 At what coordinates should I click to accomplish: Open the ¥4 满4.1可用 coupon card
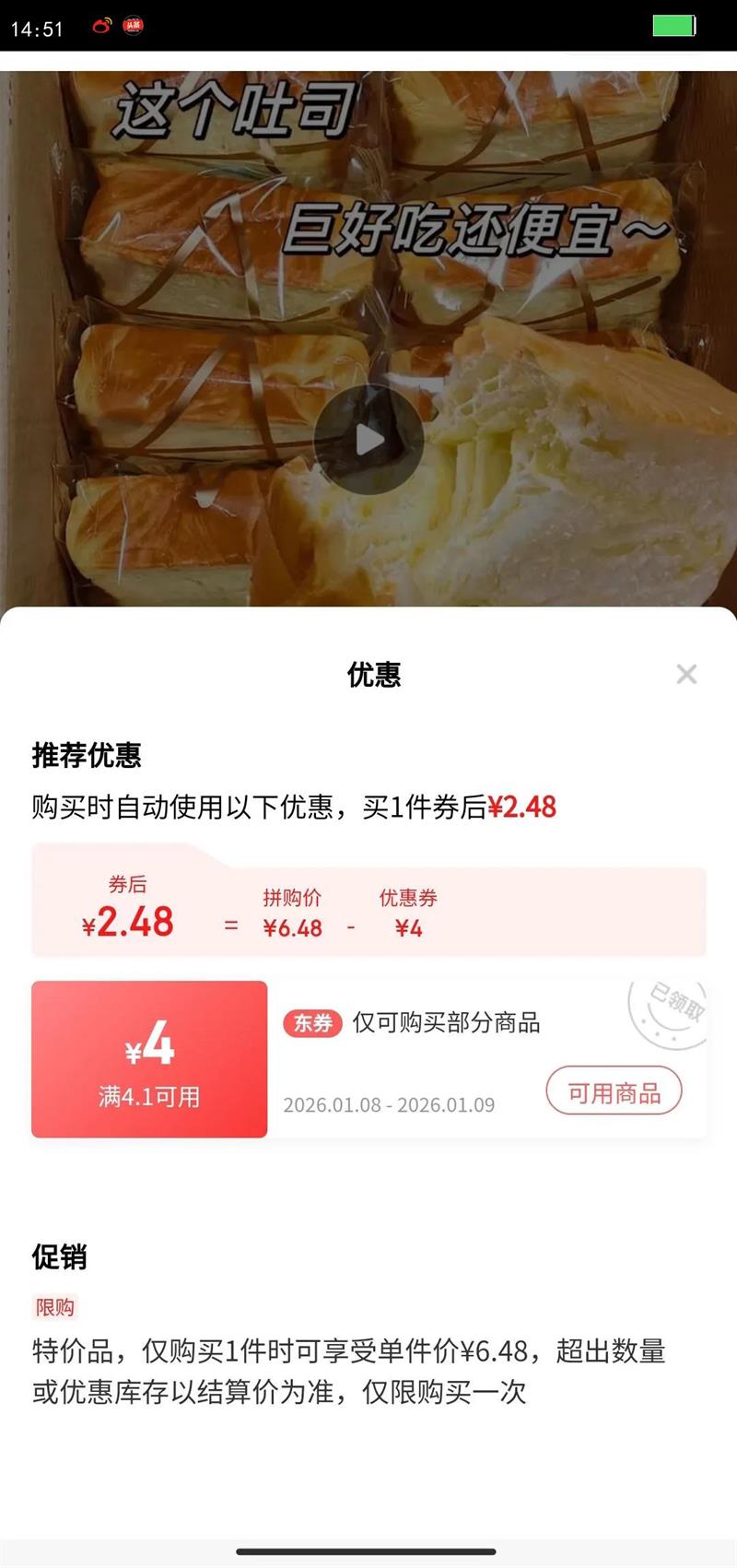(149, 1059)
